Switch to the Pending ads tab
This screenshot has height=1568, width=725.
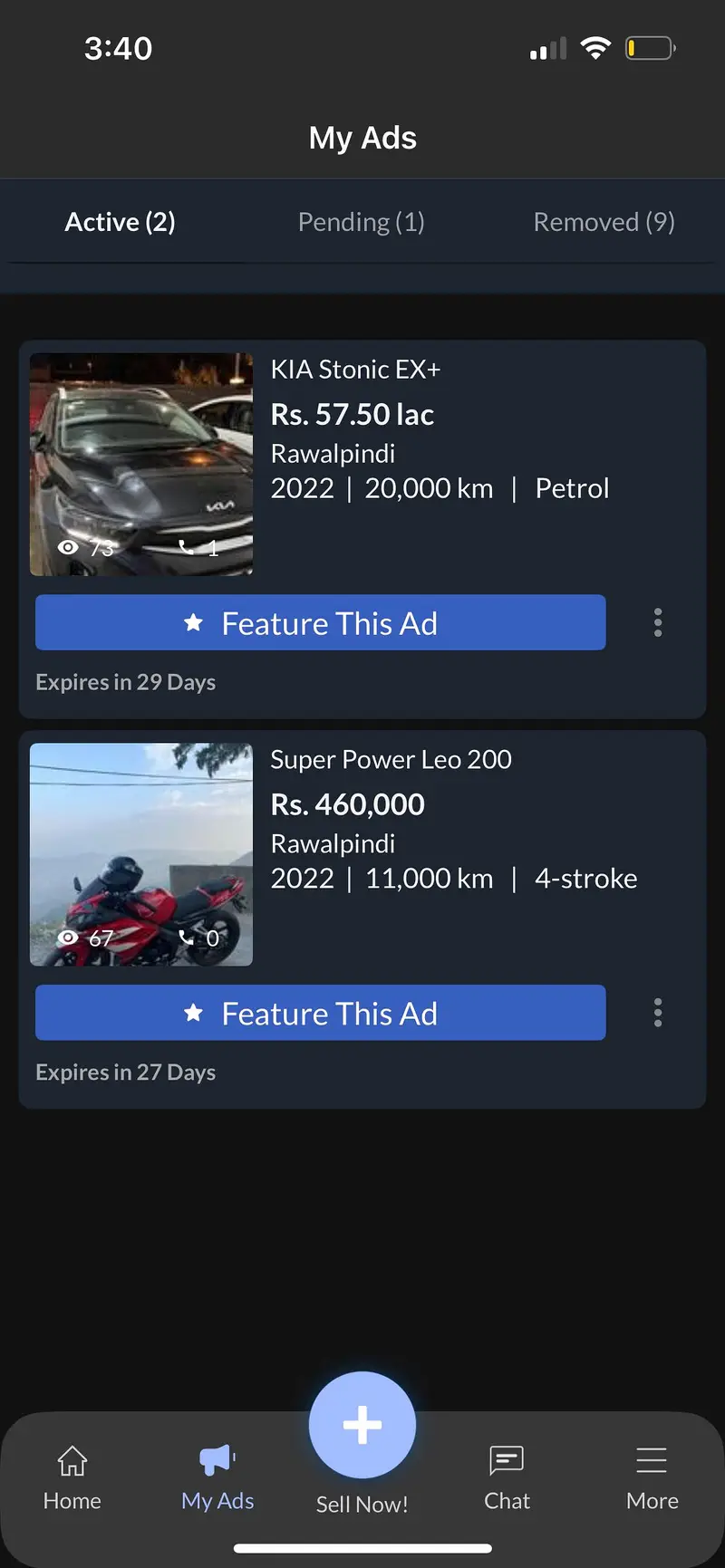361,222
